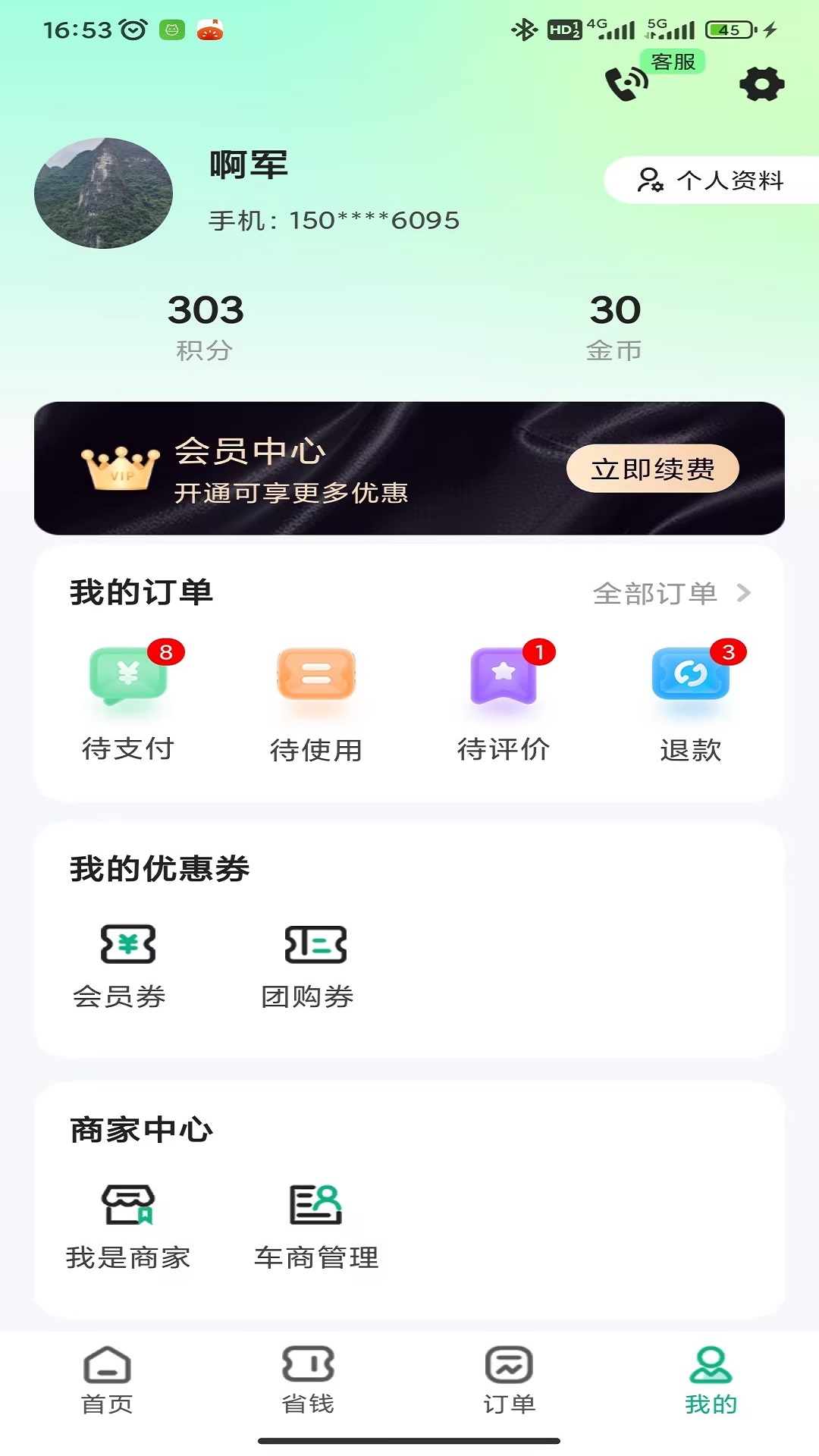Switch to the 省钱 savings tab
This screenshot has width=819, height=1456.
308,1380
